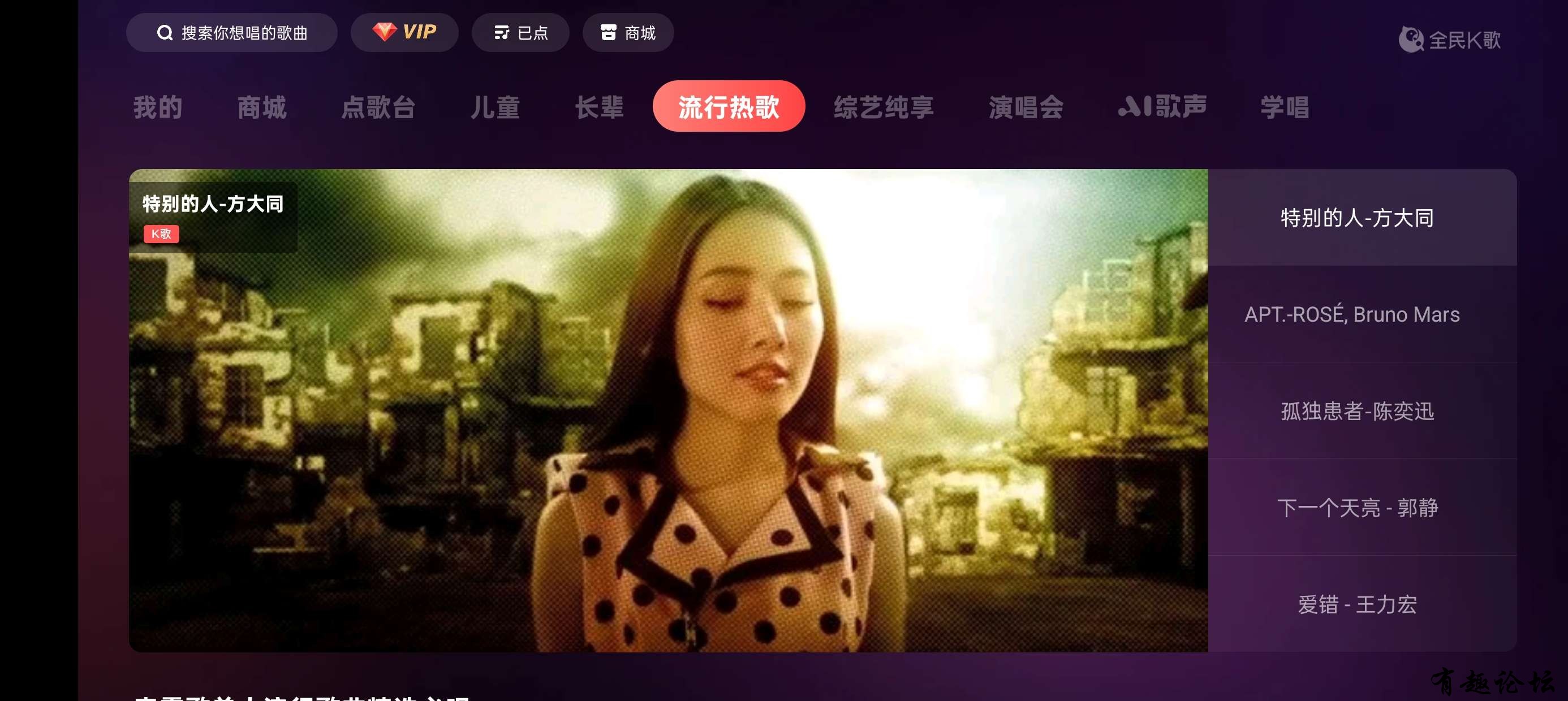
Task: Switch to the 综艺纯享 tab
Action: (x=883, y=107)
